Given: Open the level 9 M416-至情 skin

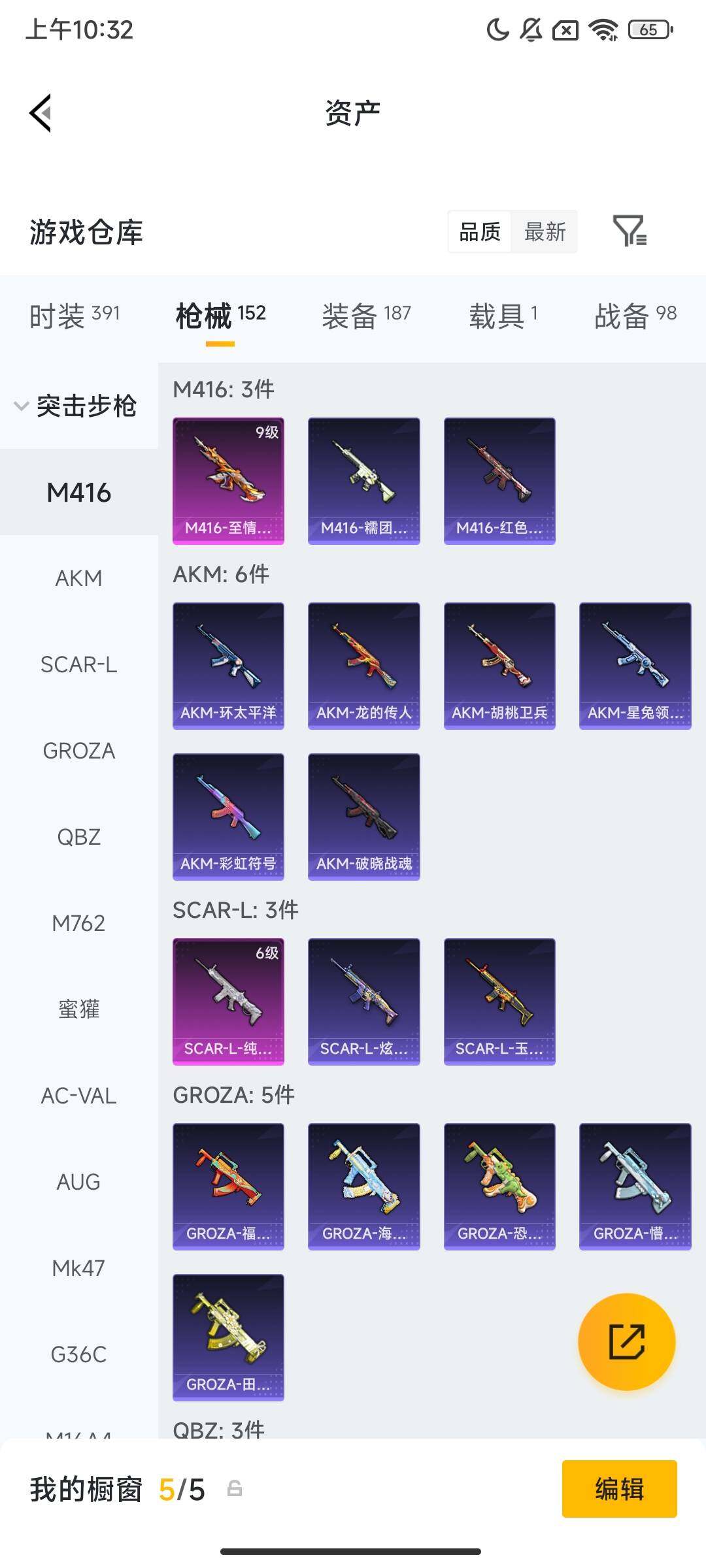Looking at the screenshot, I should tap(228, 480).
